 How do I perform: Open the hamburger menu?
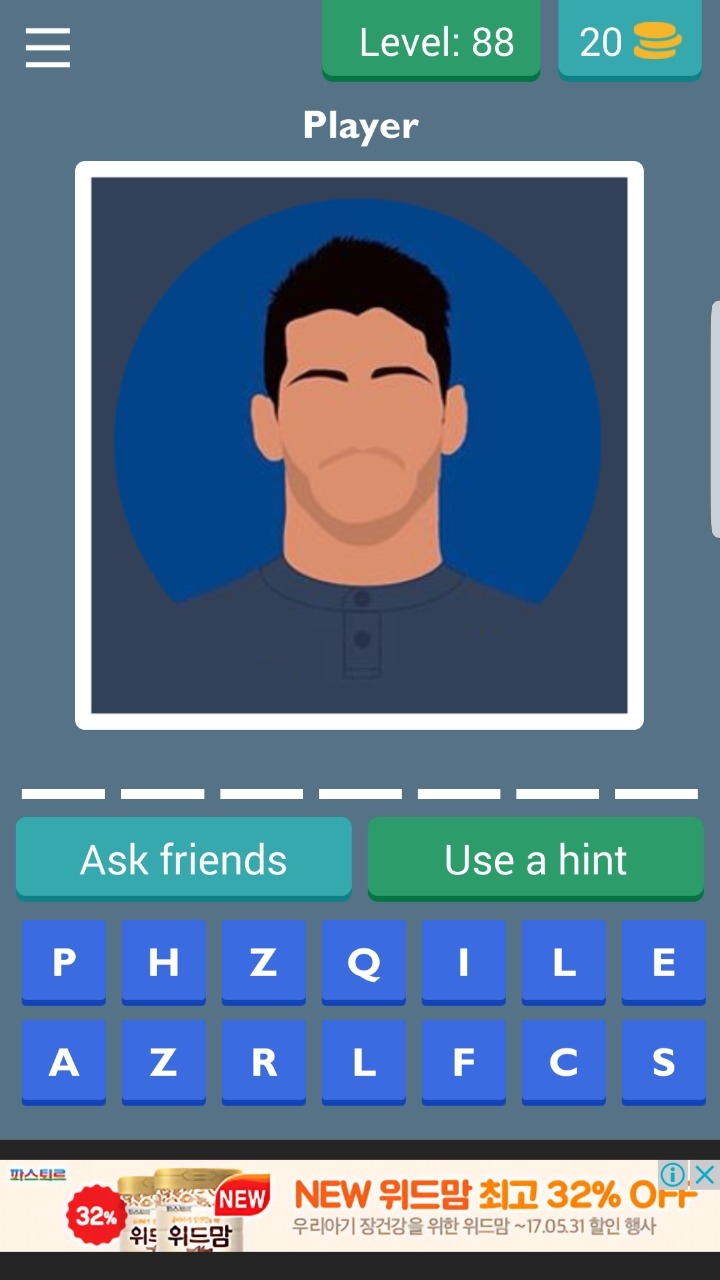click(48, 47)
